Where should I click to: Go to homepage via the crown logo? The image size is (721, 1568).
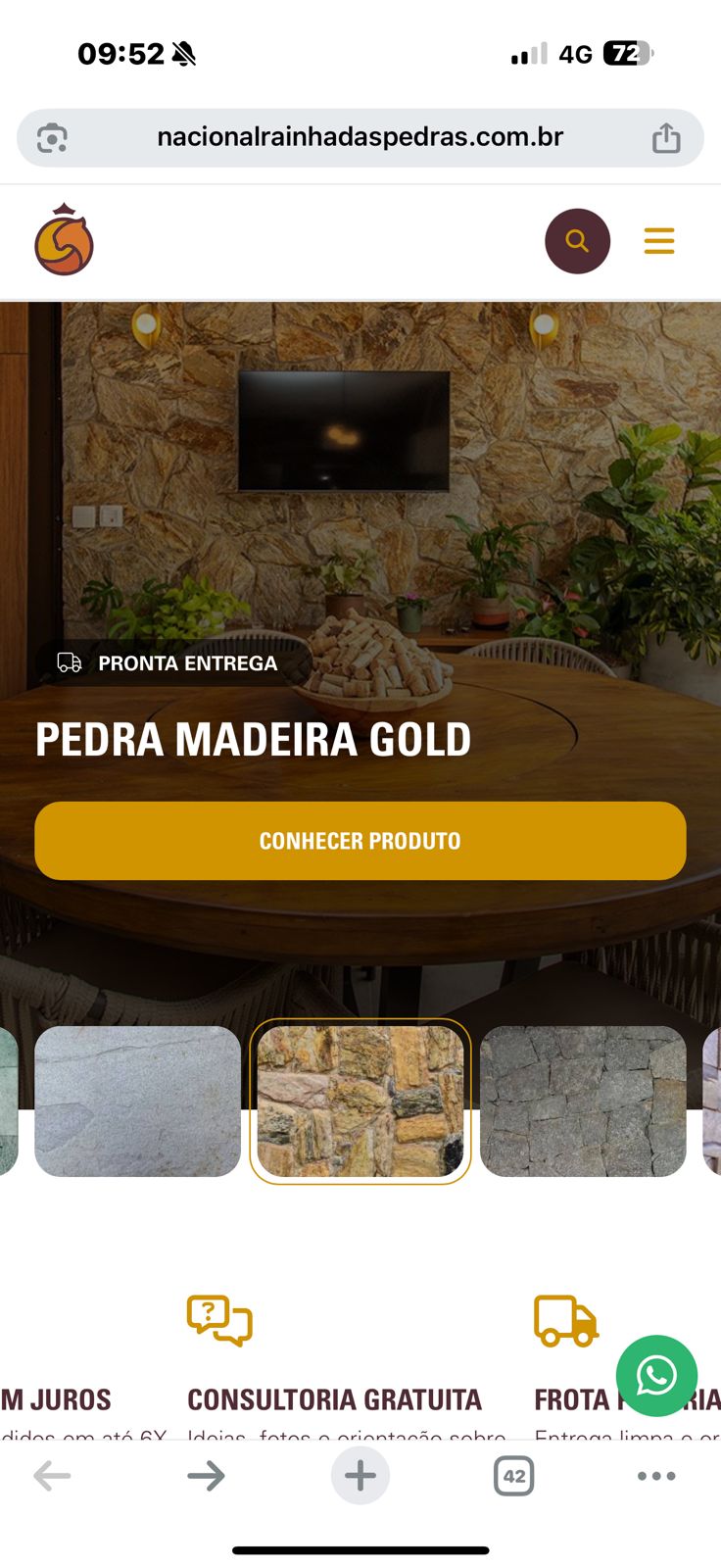64,240
